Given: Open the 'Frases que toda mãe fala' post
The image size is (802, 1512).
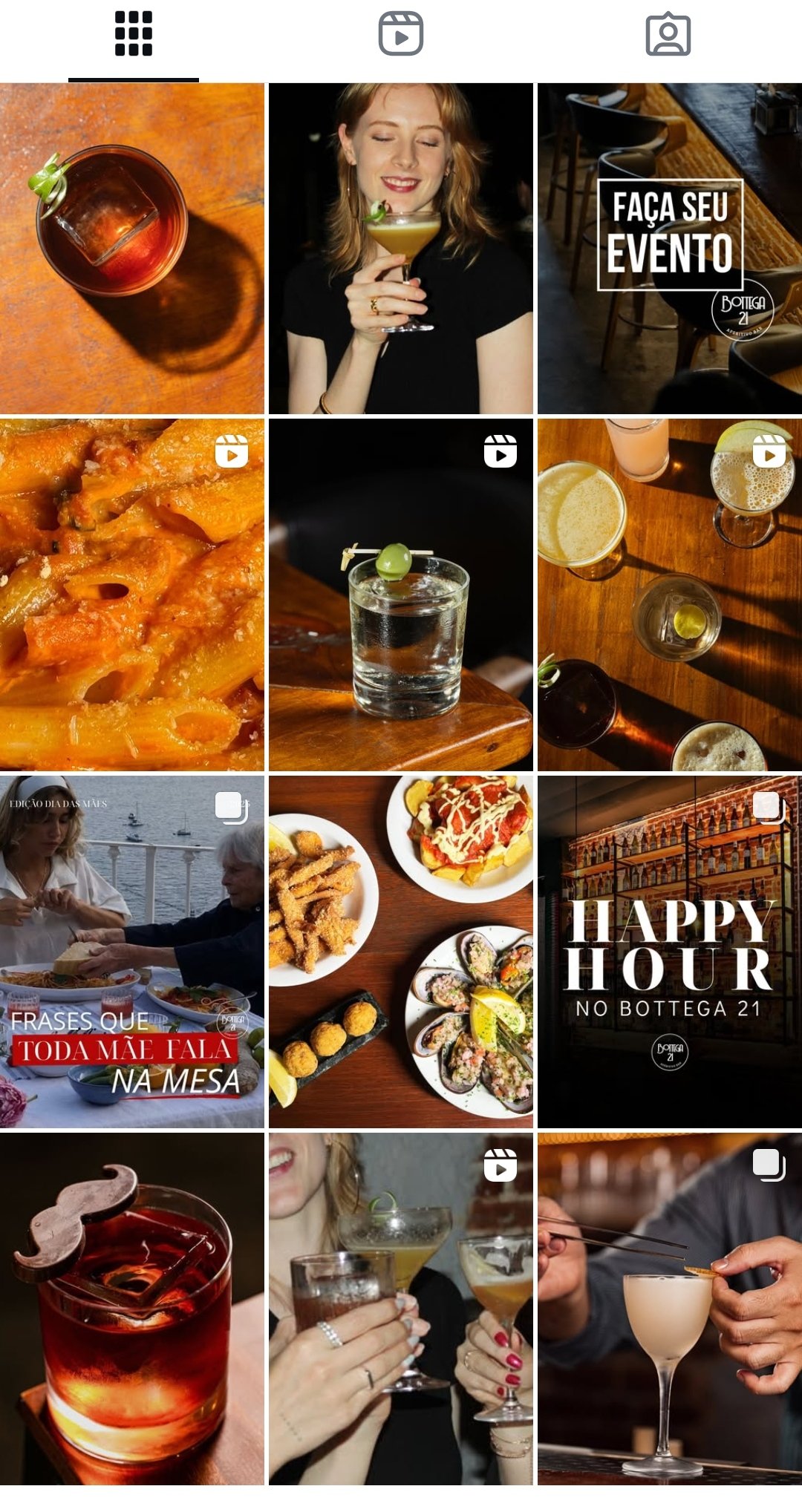Looking at the screenshot, I should 132,952.
